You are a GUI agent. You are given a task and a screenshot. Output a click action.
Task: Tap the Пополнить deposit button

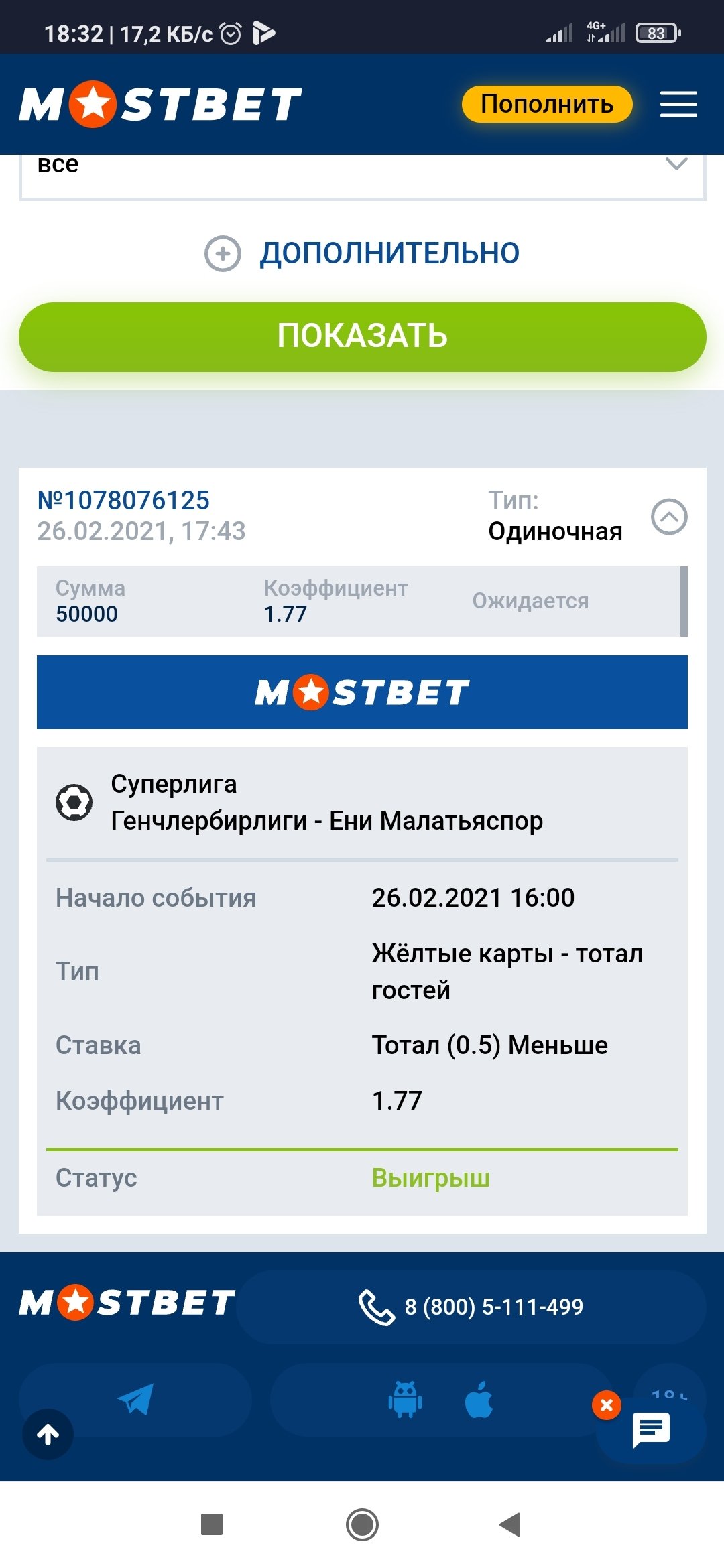point(547,104)
